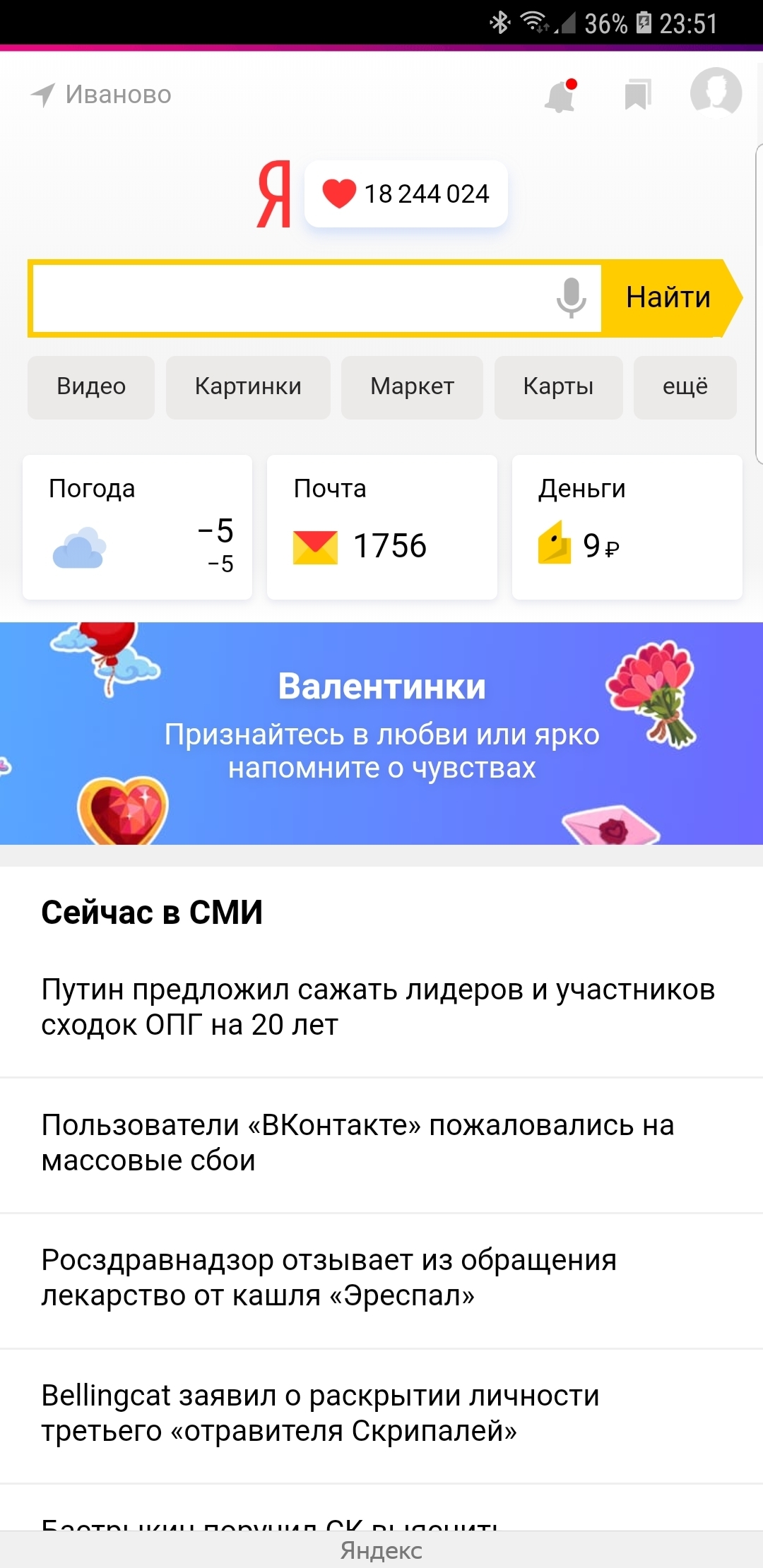The width and height of the screenshot is (763, 1568).
Task: Focus the Yandex search field
Action: [290, 298]
